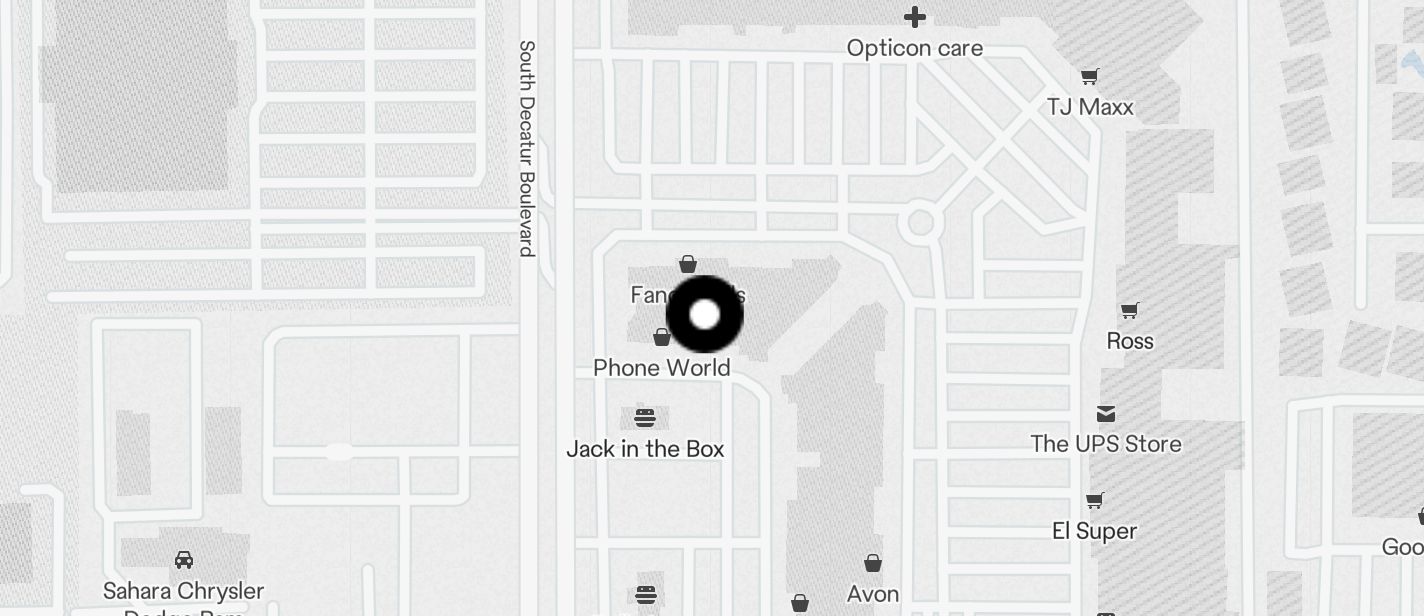1424x616 pixels.
Task: Open the Ross store marker
Action: 1130,311
